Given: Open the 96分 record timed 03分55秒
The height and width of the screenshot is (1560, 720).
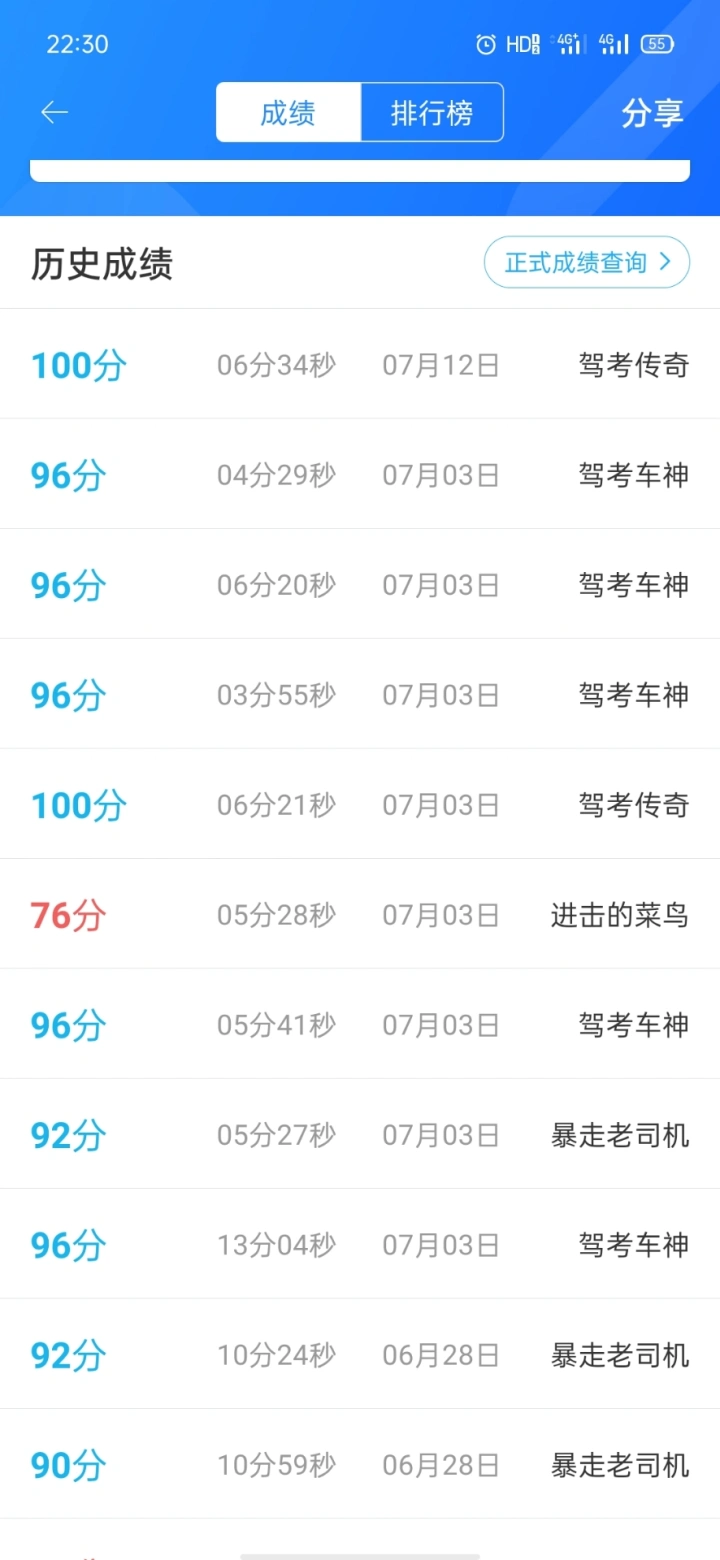Looking at the screenshot, I should pyautogui.click(x=360, y=694).
